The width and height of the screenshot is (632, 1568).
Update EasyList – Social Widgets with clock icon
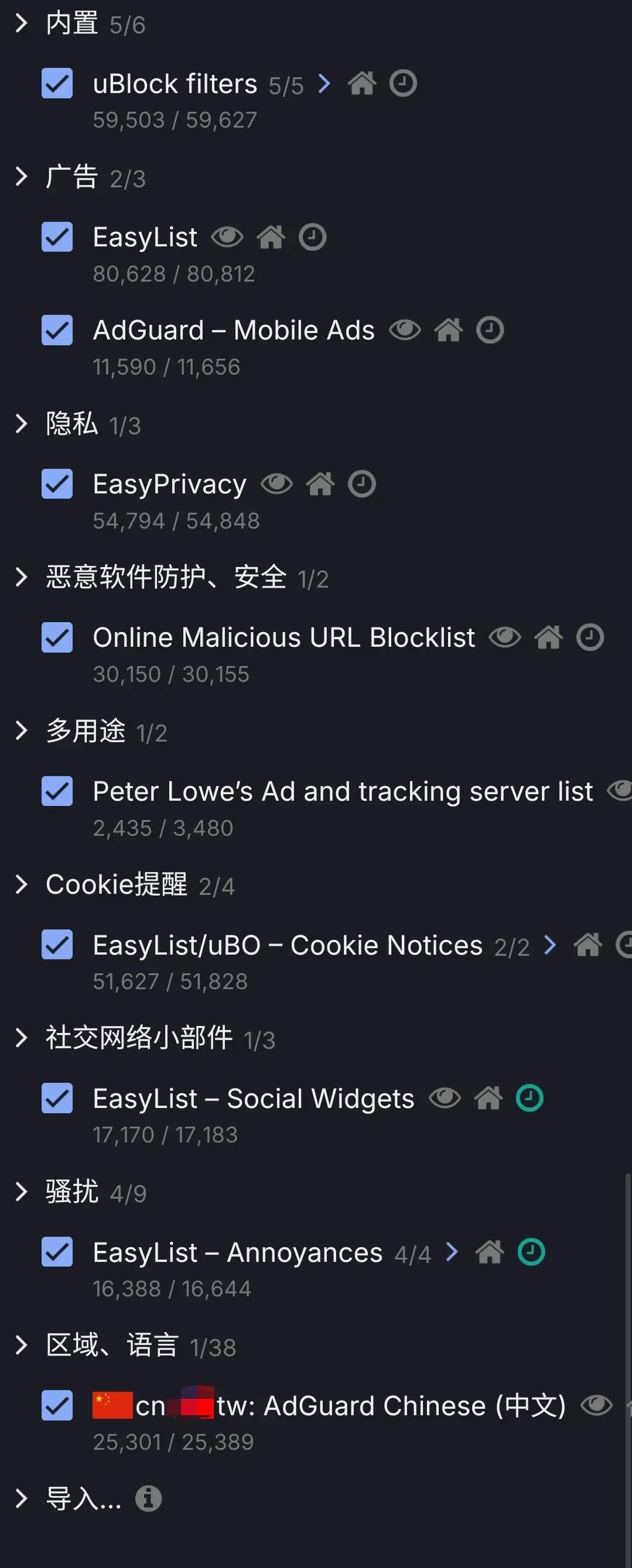tap(529, 1098)
